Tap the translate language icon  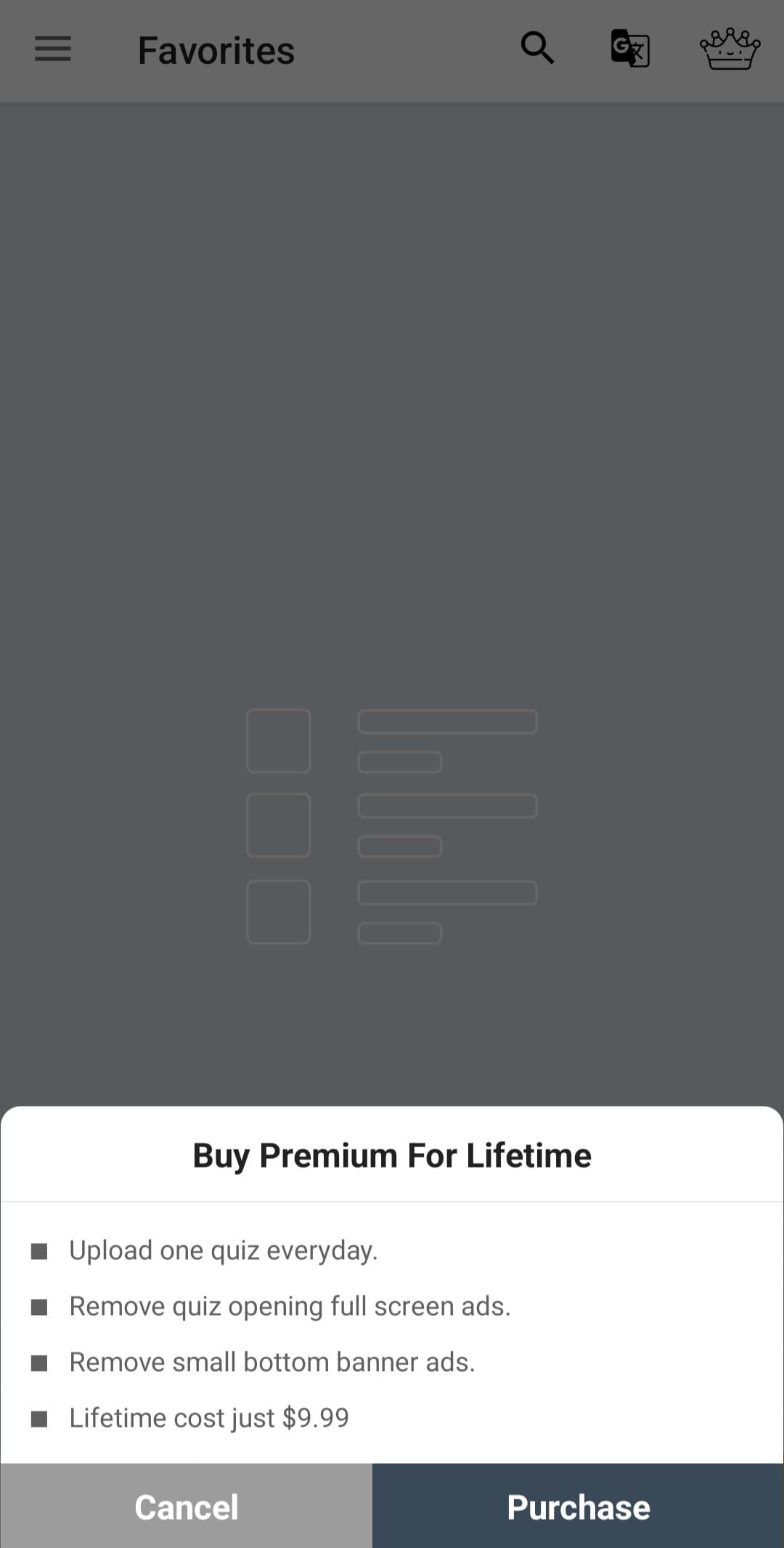(x=630, y=49)
